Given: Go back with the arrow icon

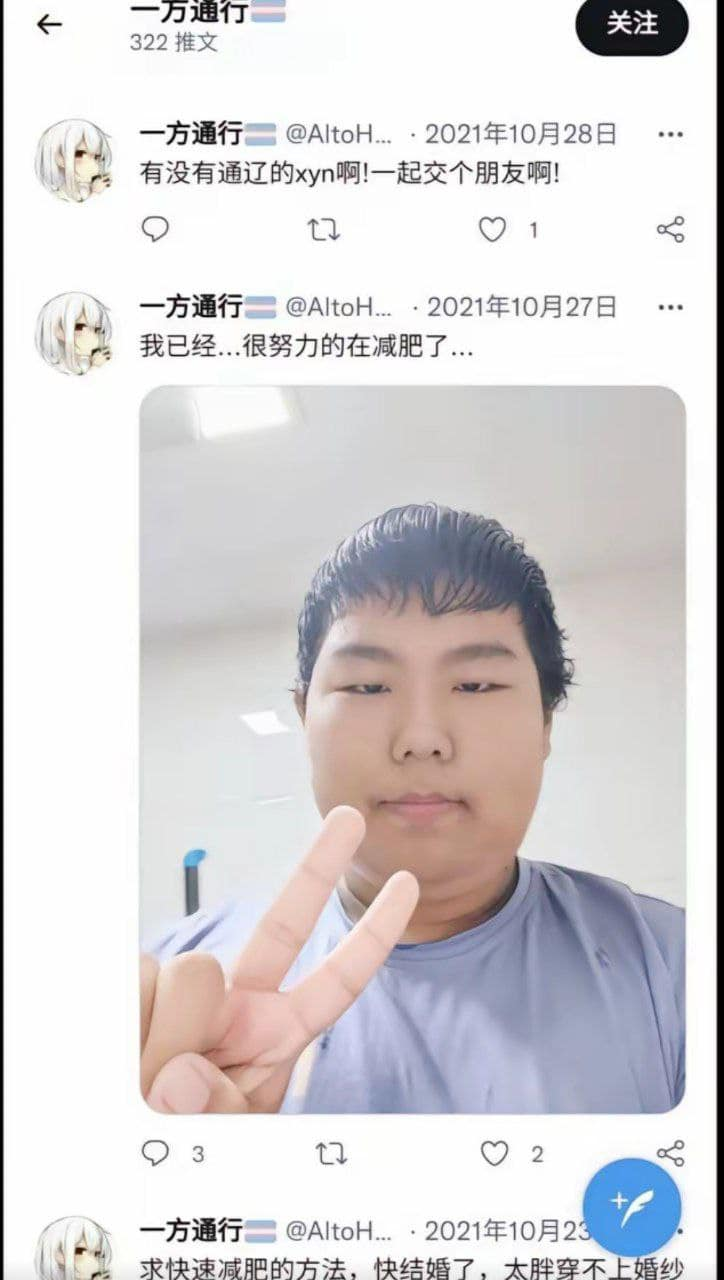Looking at the screenshot, I should 48,25.
